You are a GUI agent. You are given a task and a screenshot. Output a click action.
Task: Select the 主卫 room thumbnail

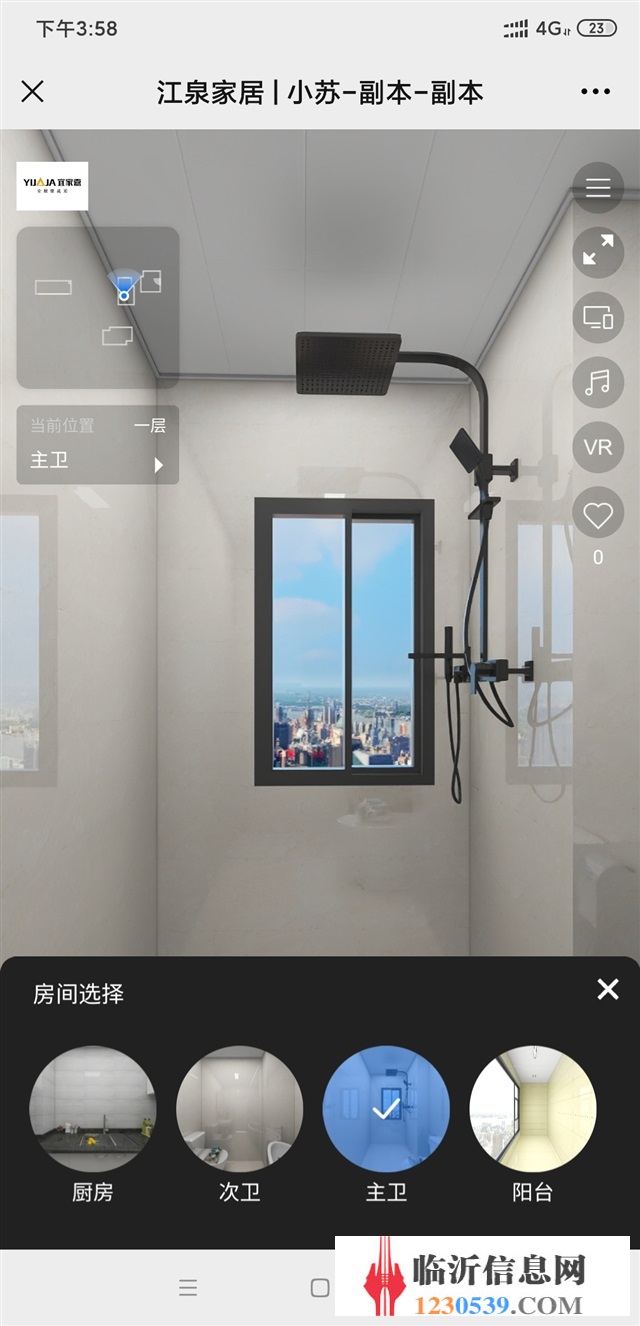click(x=386, y=1109)
